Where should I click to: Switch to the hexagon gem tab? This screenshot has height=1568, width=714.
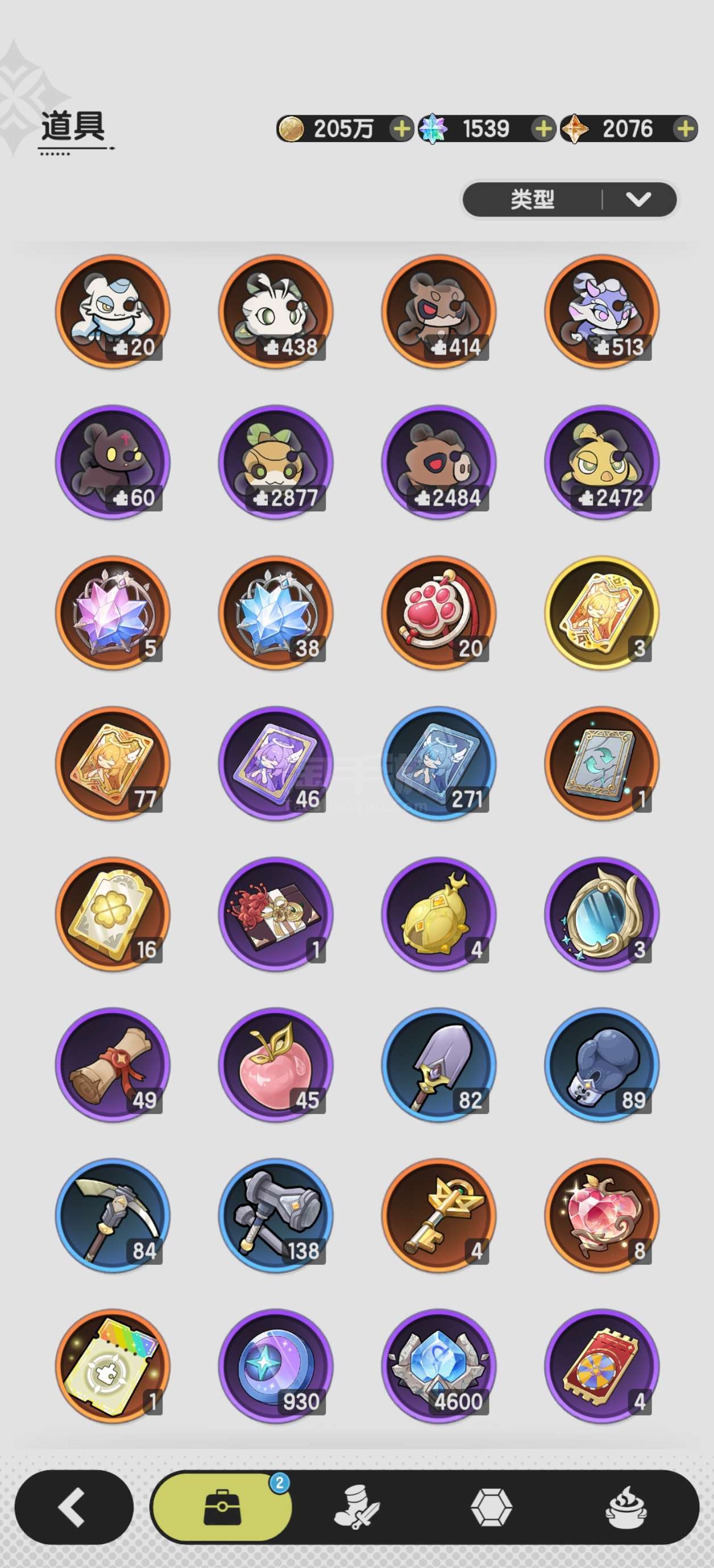[491, 1508]
